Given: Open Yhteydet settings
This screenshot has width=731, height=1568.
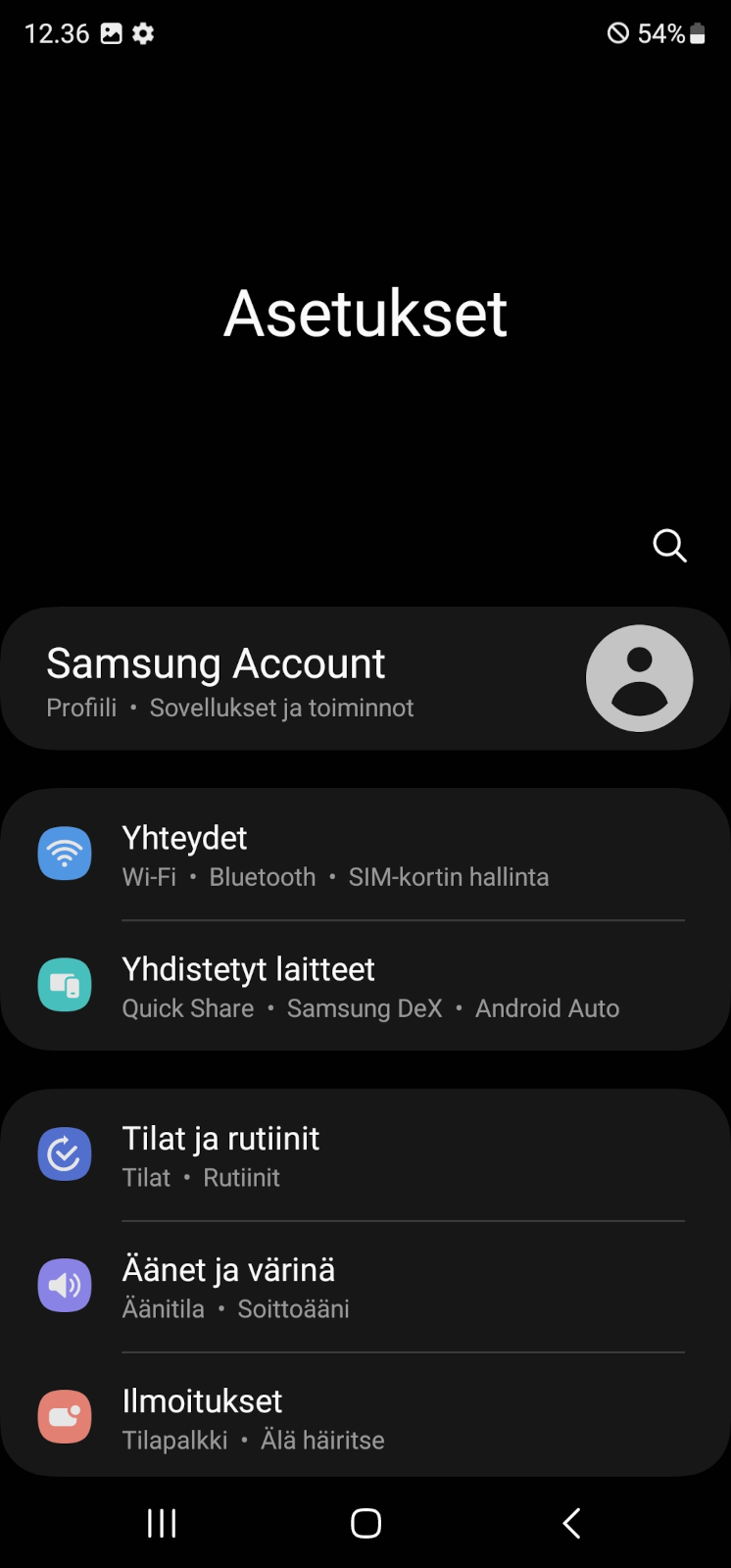Looking at the screenshot, I should pos(365,855).
